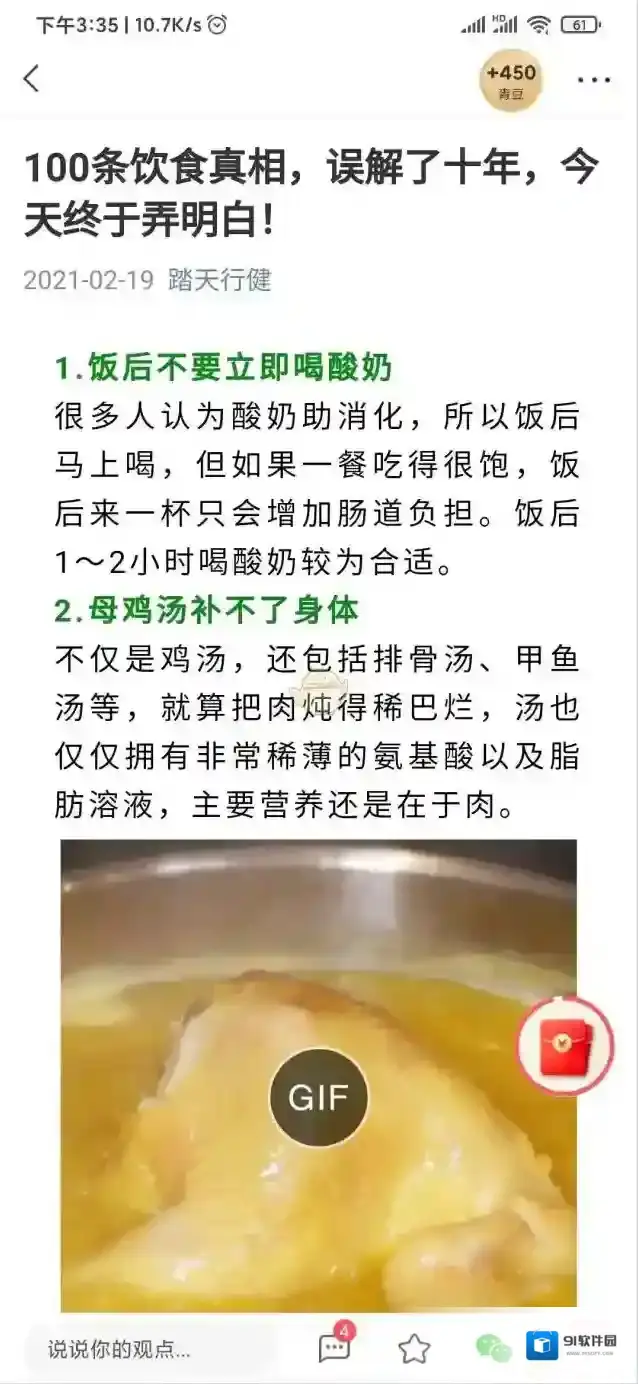The height and width of the screenshot is (1384, 638).
Task: Play the chicken soup GIF
Action: point(318,1097)
